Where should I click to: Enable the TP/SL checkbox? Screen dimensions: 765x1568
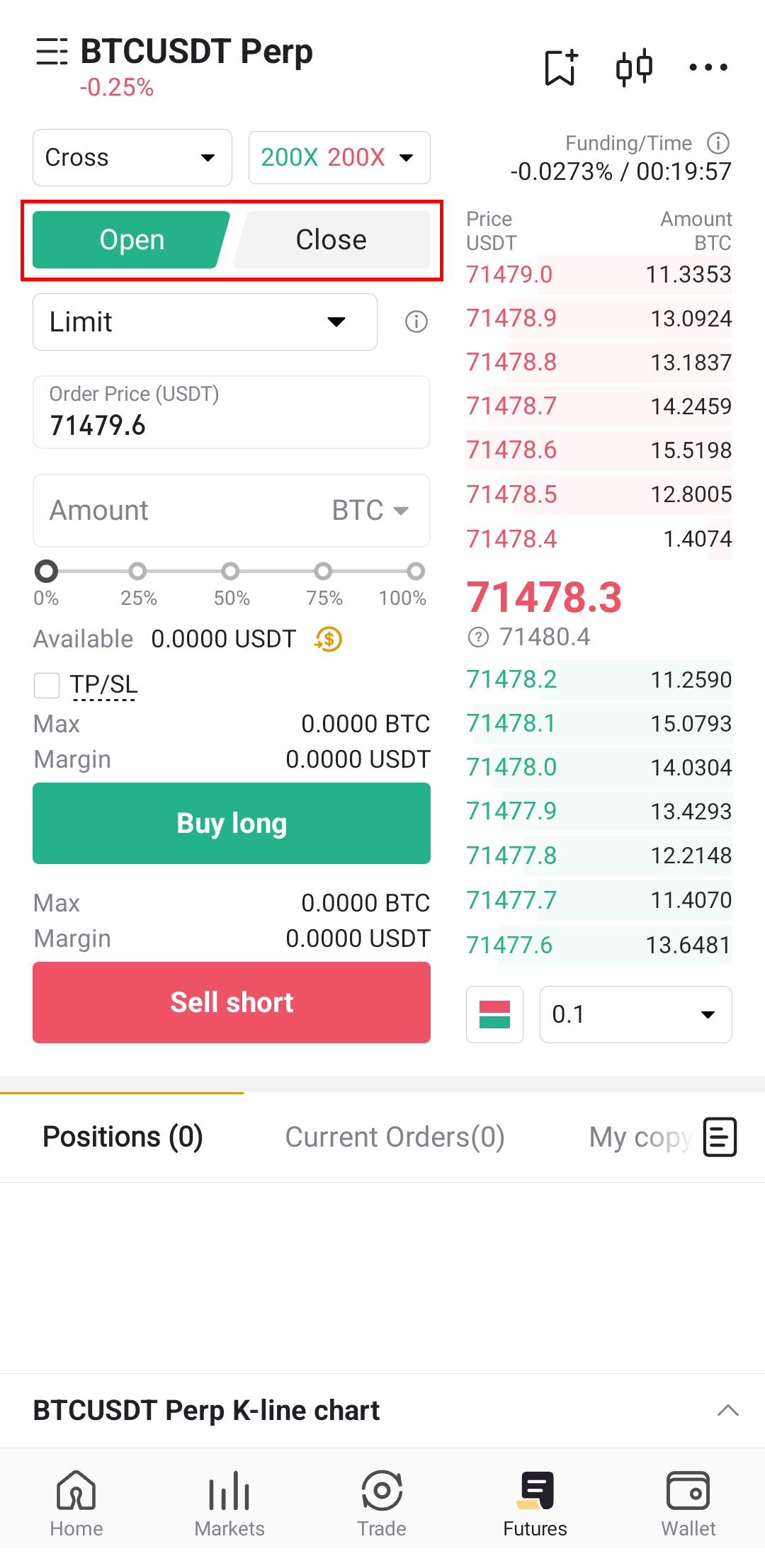[47, 685]
